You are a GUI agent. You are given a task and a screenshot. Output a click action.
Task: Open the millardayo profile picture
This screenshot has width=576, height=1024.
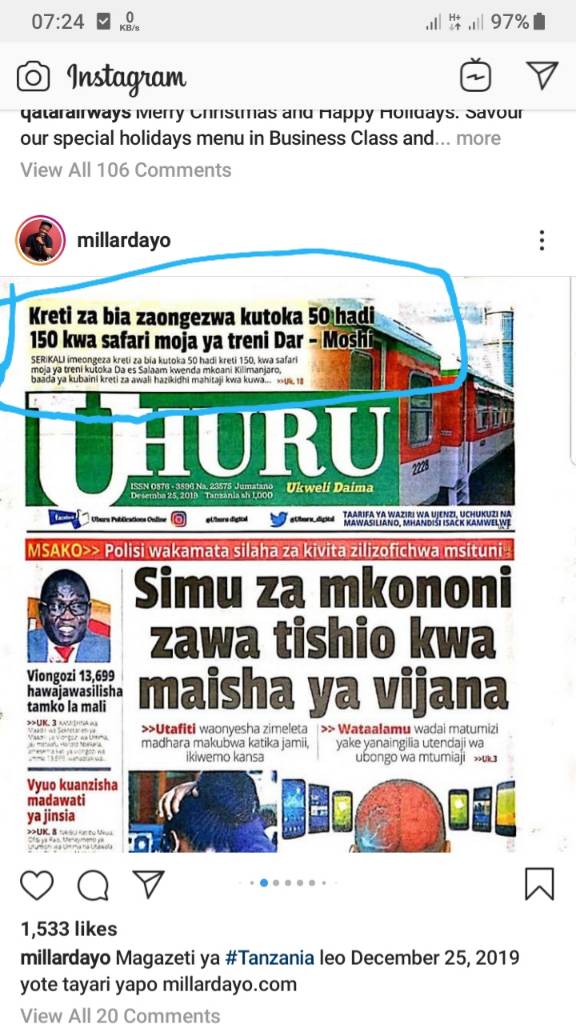pos(40,240)
